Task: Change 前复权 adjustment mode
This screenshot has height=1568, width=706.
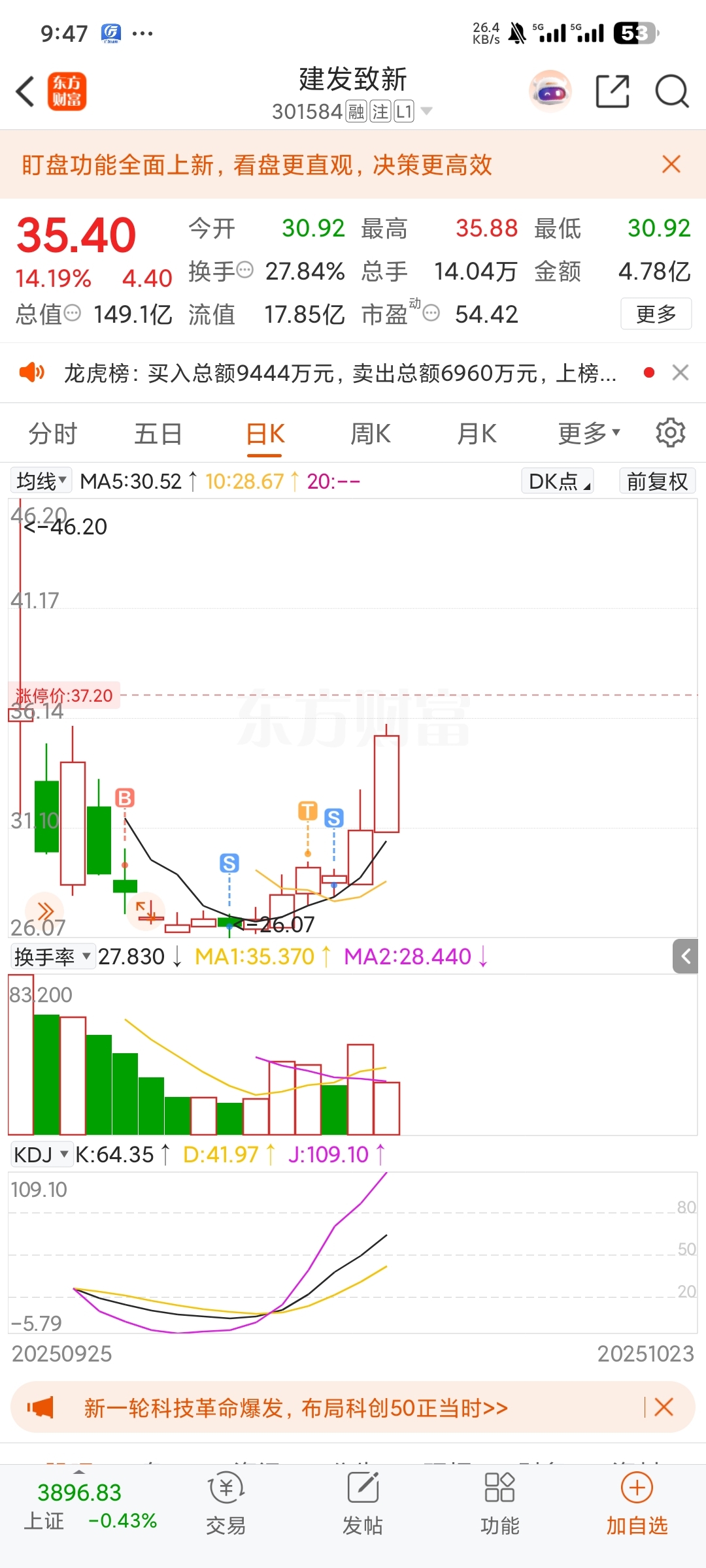Action: tap(657, 482)
